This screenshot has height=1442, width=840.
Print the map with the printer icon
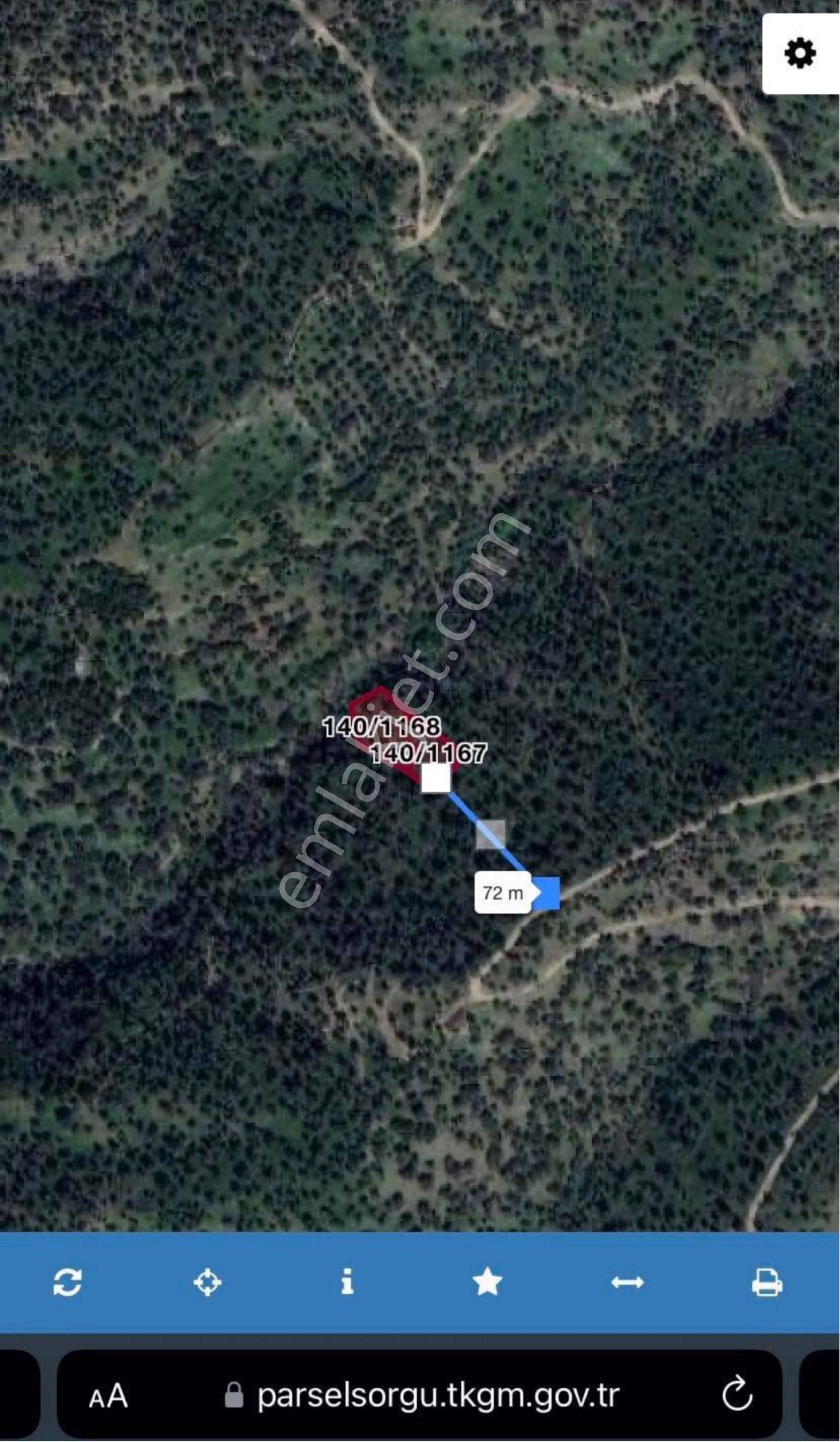pyautogui.click(x=767, y=1282)
